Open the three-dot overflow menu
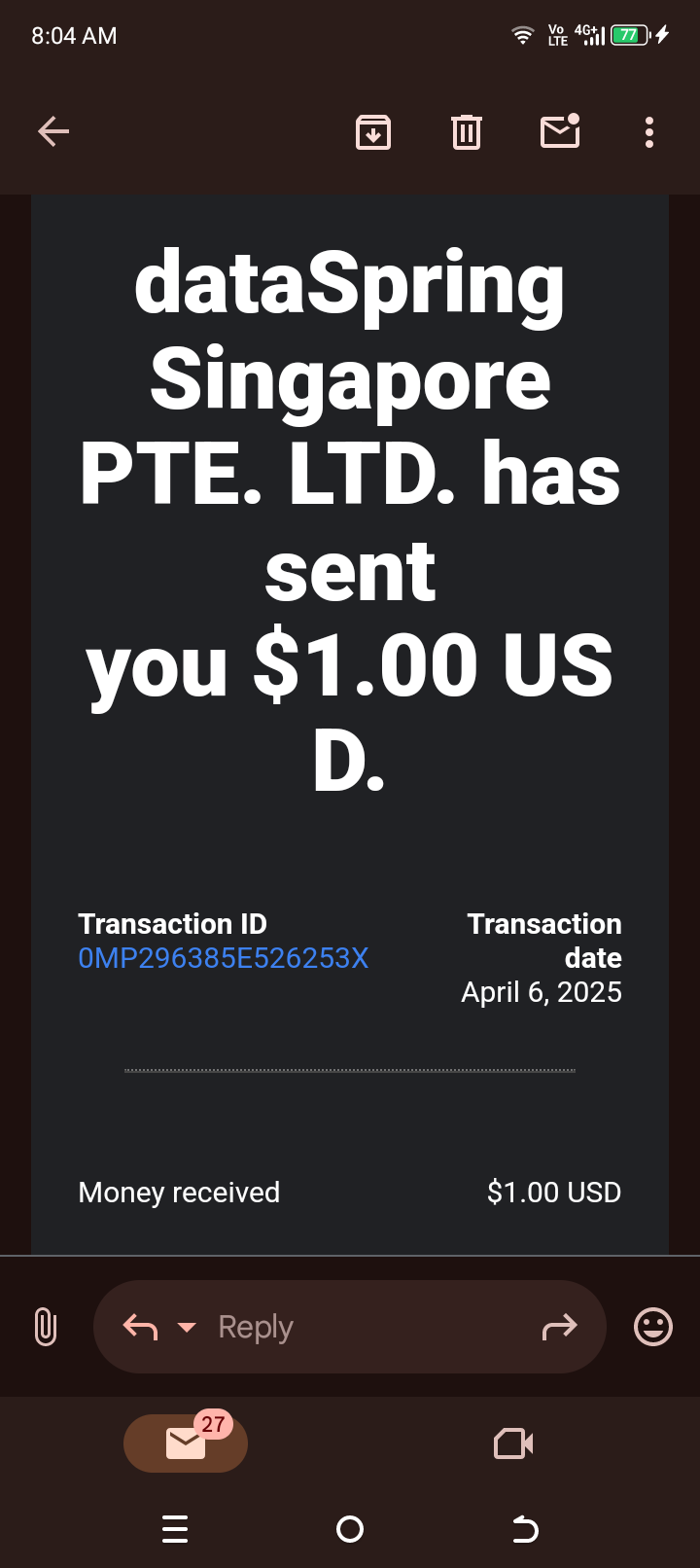 click(649, 131)
